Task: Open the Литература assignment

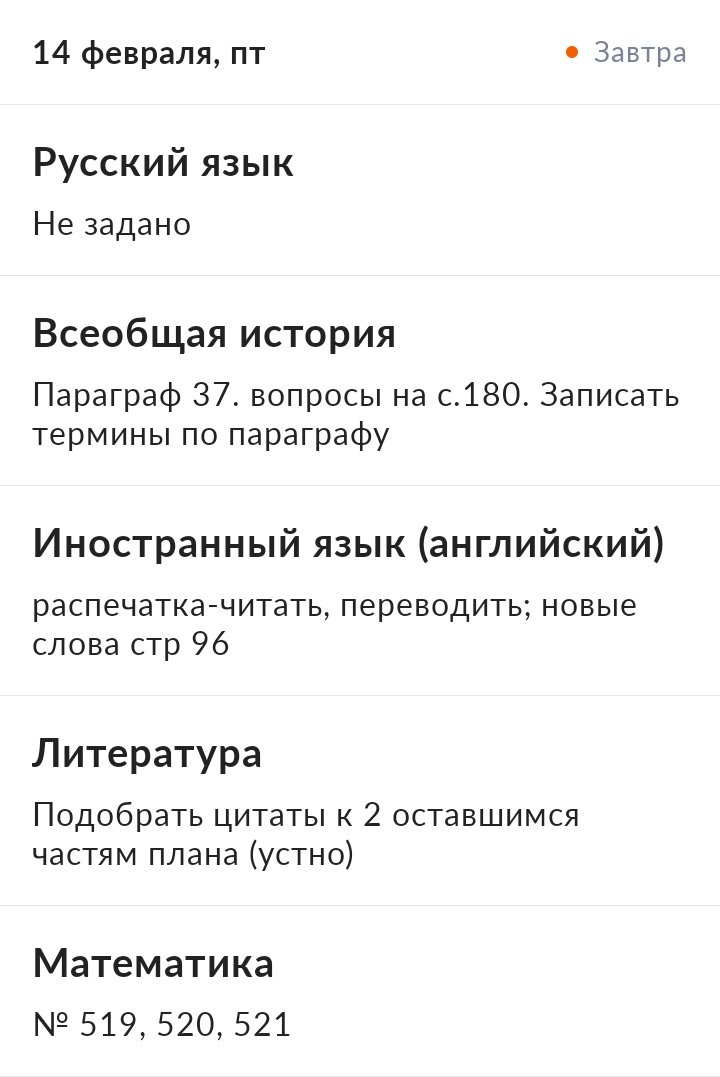Action: [360, 802]
